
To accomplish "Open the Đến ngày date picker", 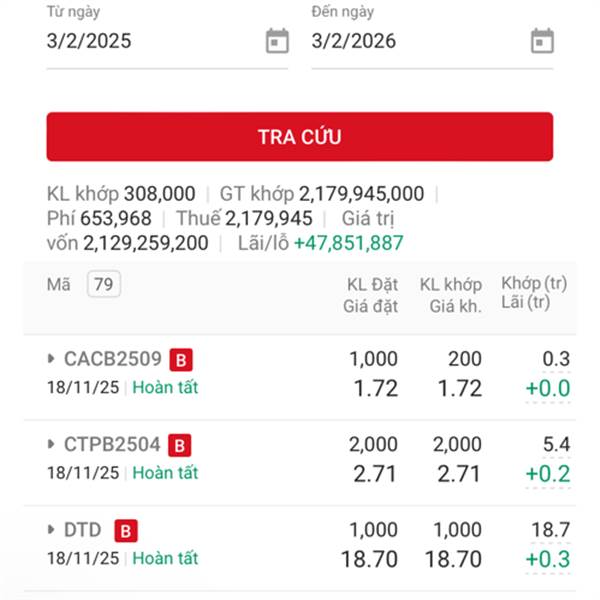I will (541, 41).
